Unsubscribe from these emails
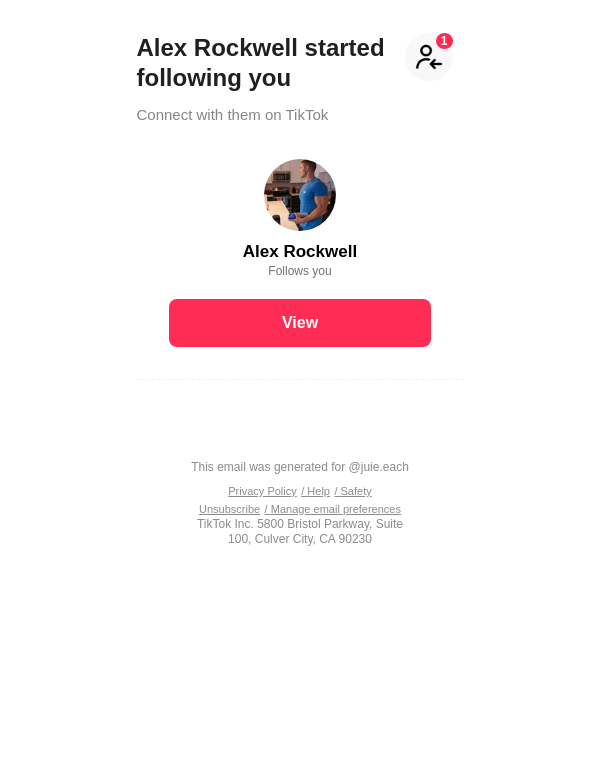Viewport: 600px width, 768px height. pyautogui.click(x=229, y=509)
